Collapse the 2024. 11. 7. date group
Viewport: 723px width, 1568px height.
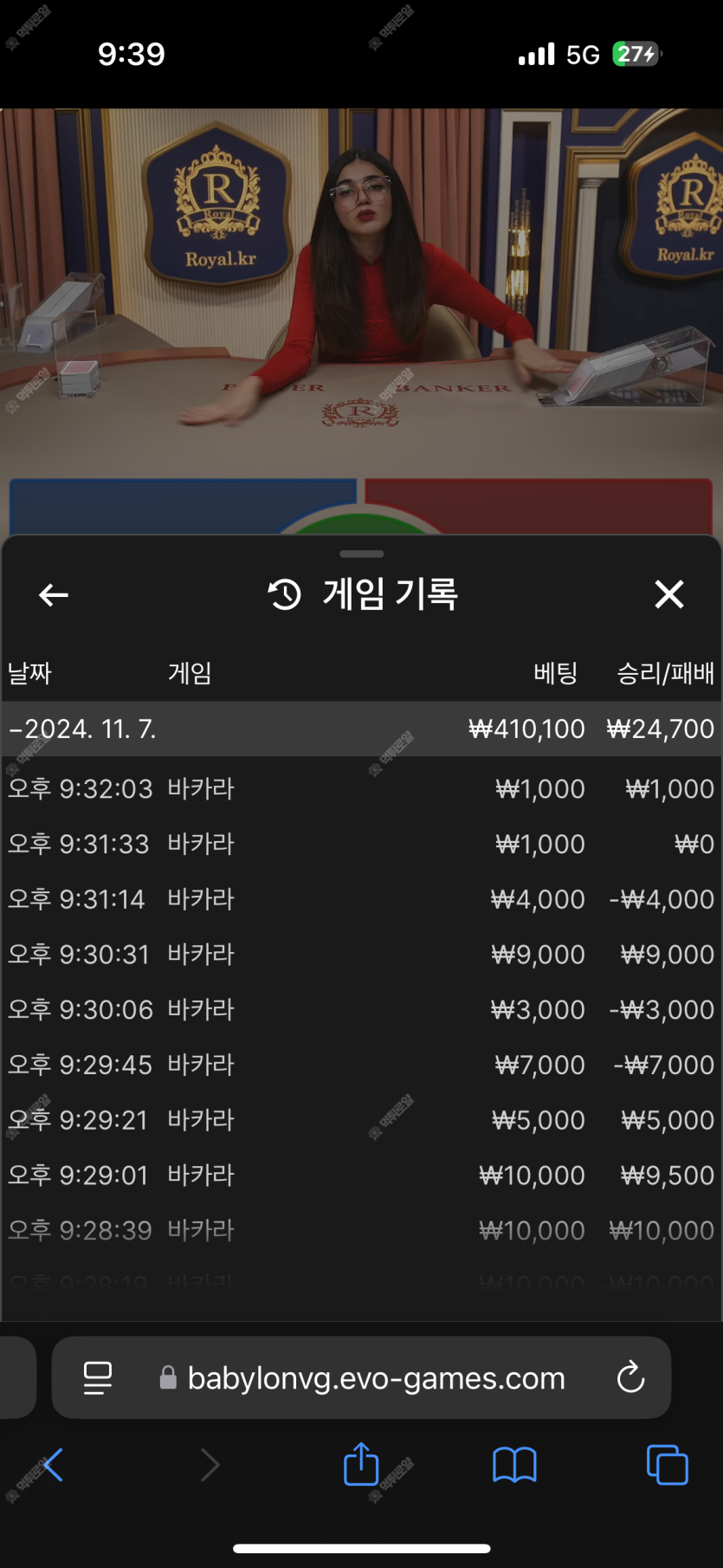83,729
